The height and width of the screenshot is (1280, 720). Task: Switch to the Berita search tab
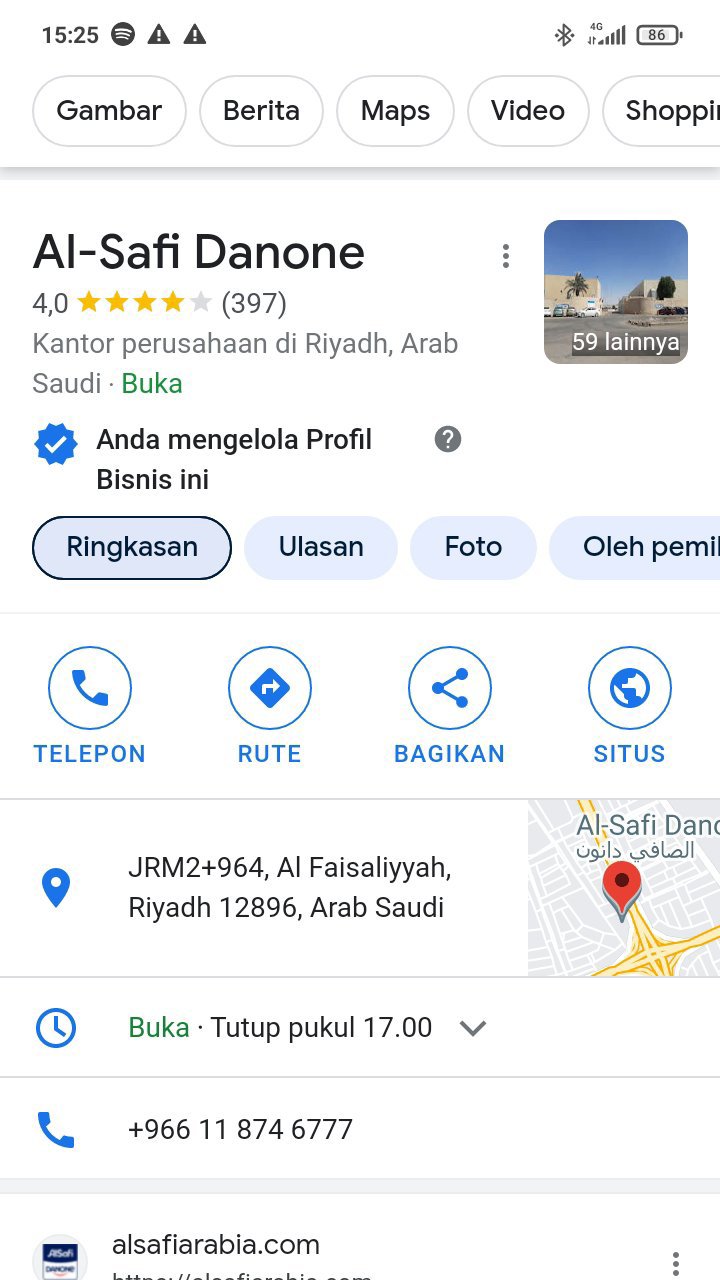point(261,111)
